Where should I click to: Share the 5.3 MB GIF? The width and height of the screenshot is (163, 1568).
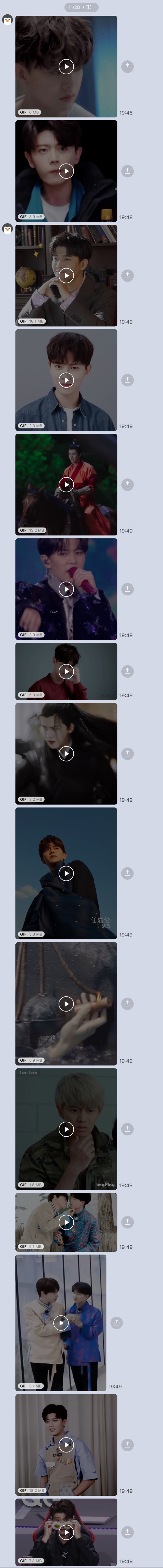(128, 671)
